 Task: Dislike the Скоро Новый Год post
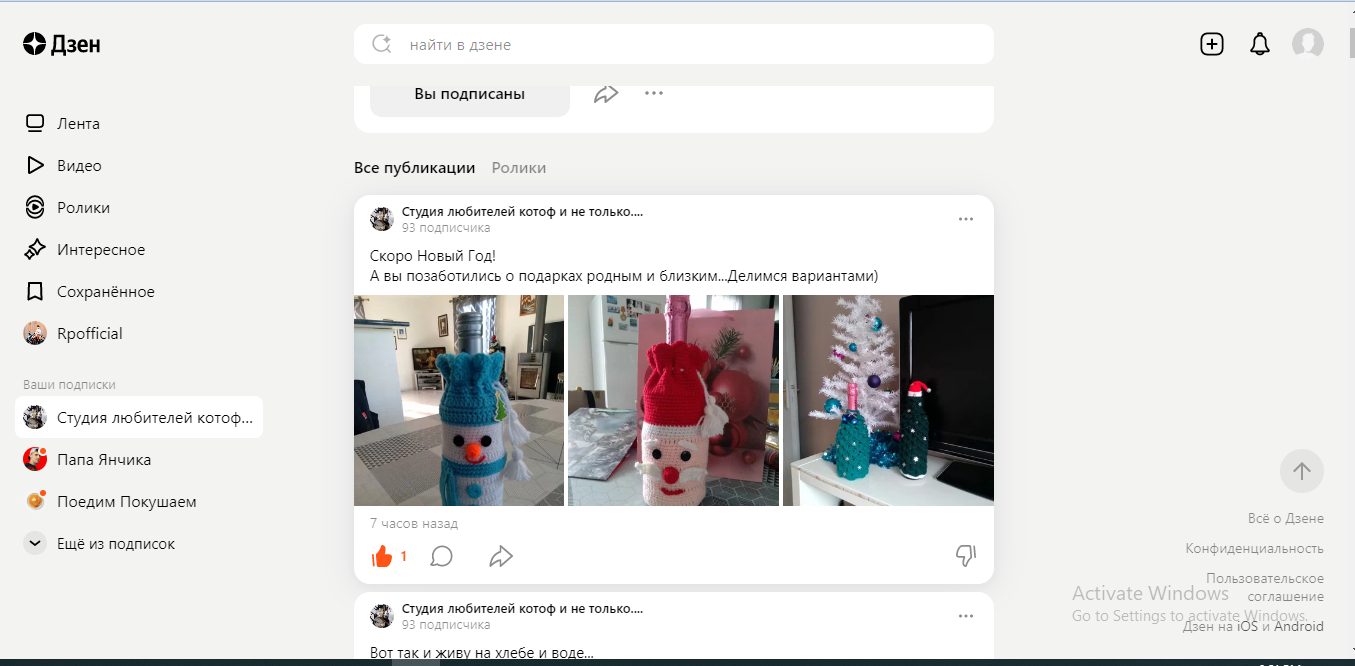pyautogui.click(x=965, y=556)
